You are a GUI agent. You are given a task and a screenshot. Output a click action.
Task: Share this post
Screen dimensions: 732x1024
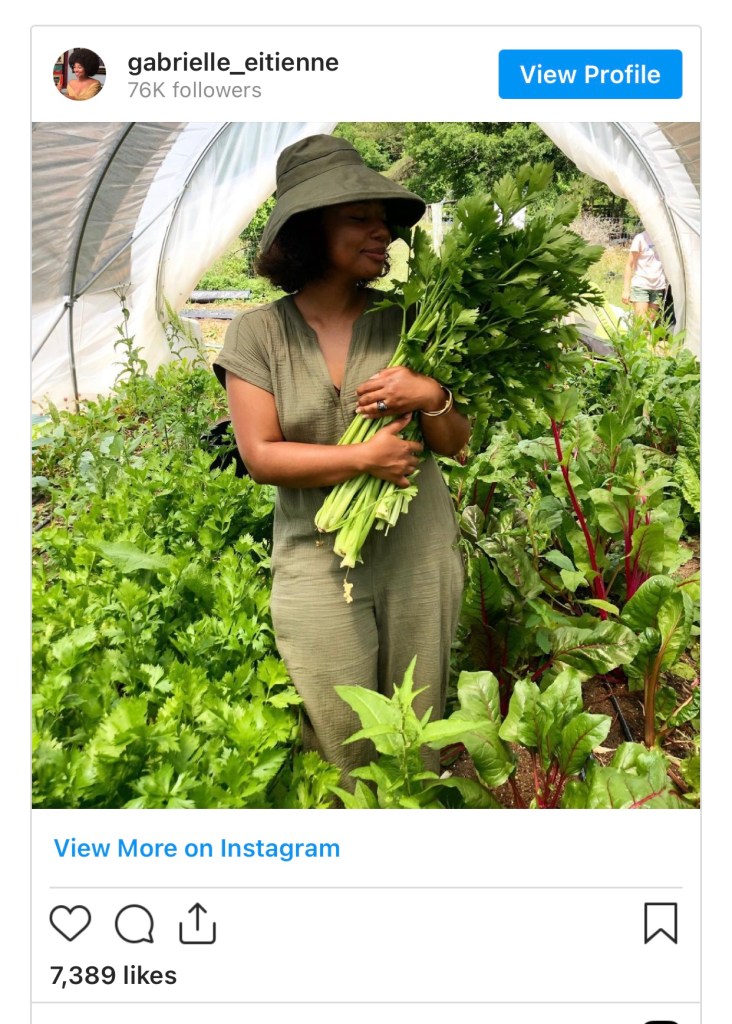pyautogui.click(x=197, y=923)
